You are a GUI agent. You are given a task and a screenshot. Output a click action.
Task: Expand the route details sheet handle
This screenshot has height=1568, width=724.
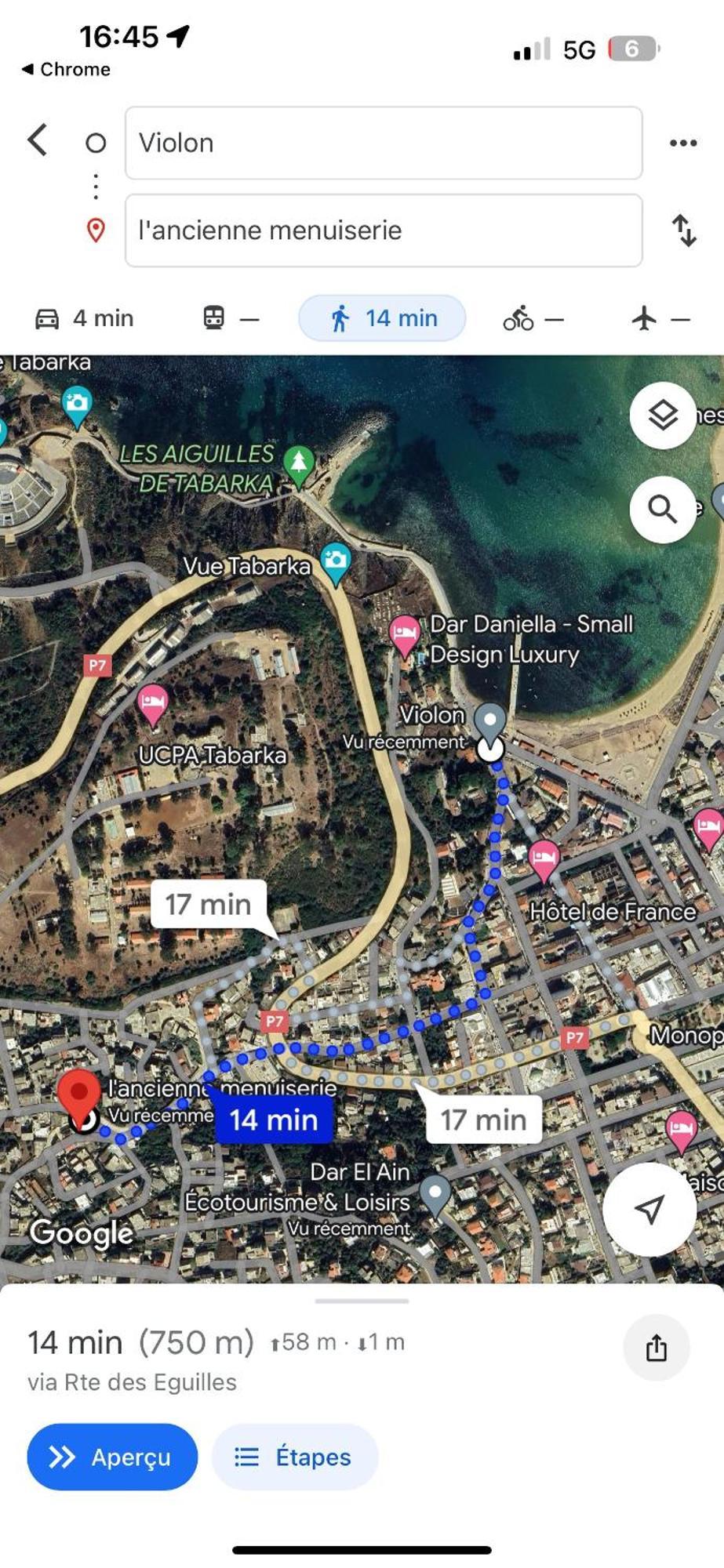(362, 1301)
